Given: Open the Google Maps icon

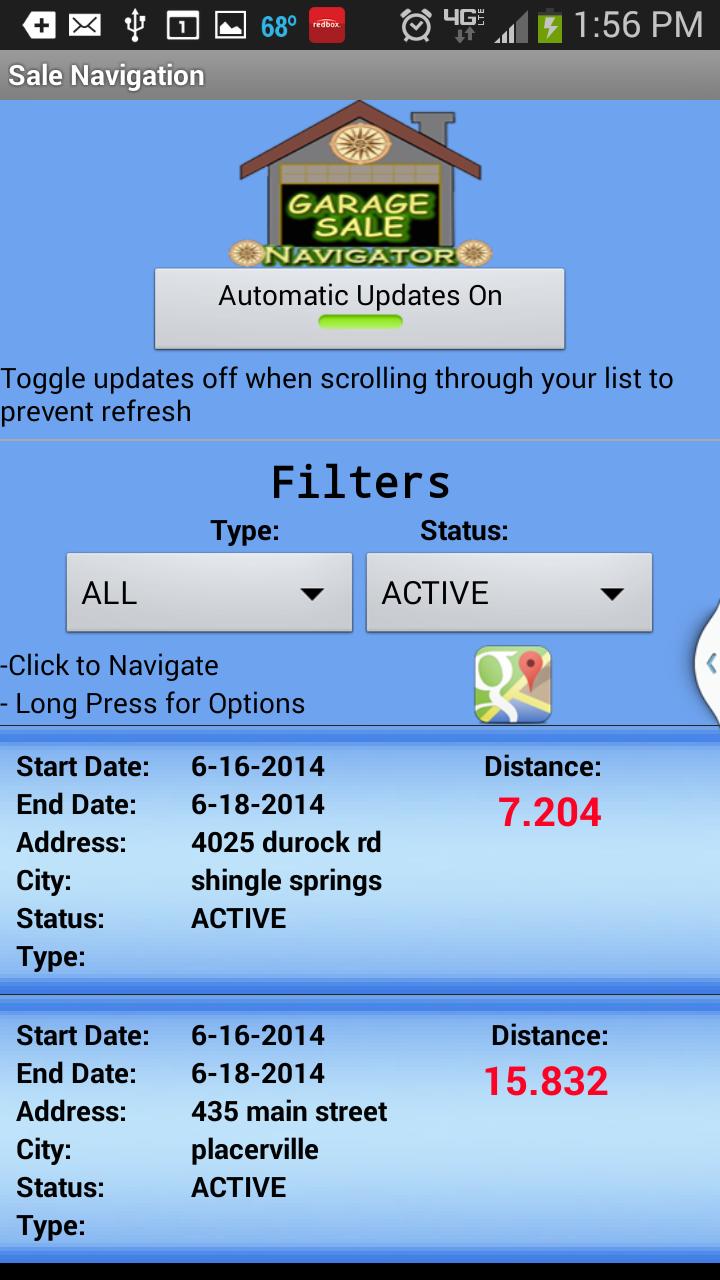Looking at the screenshot, I should (x=512, y=685).
